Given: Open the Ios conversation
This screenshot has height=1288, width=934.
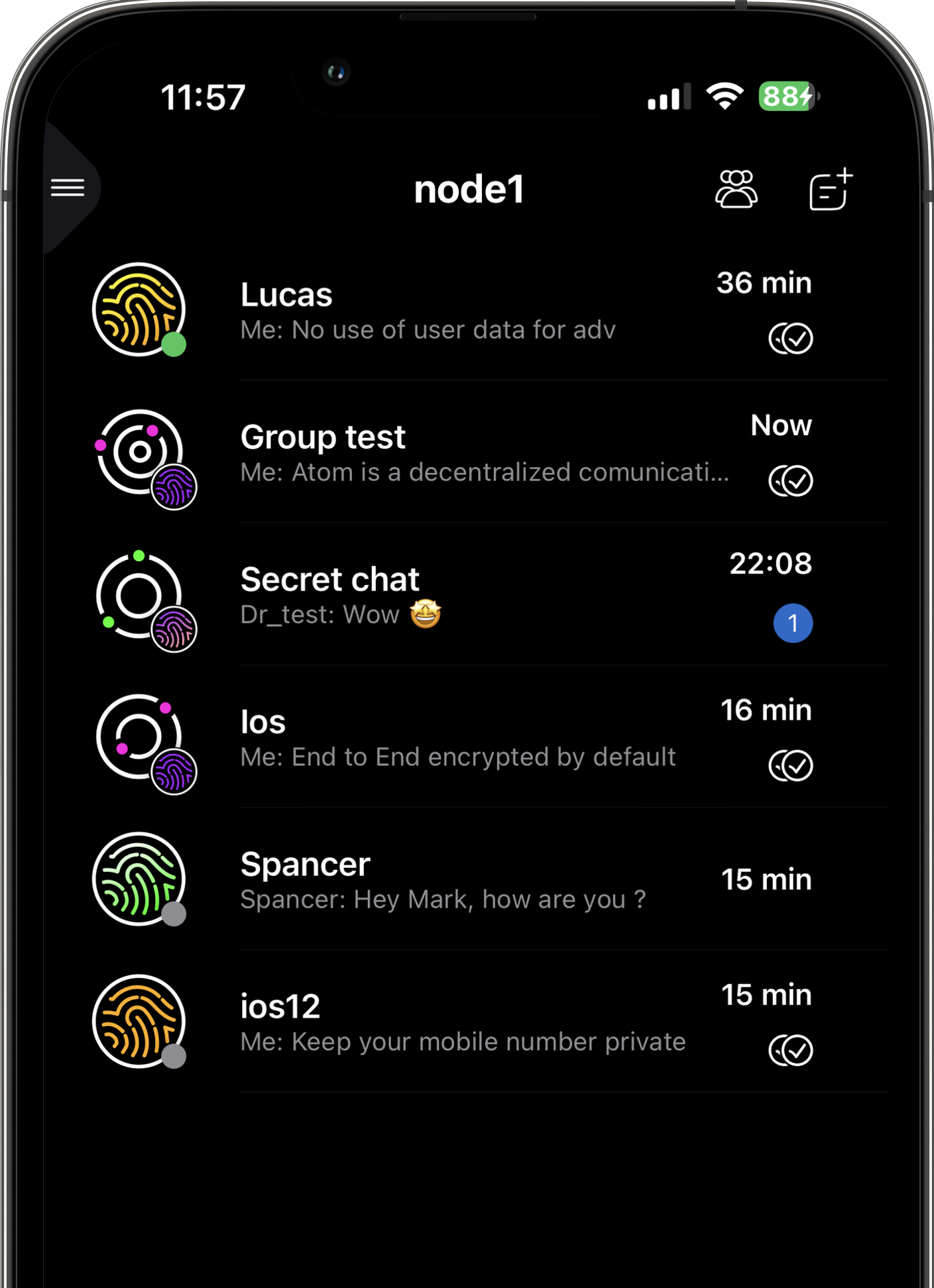Looking at the screenshot, I should tap(464, 739).
